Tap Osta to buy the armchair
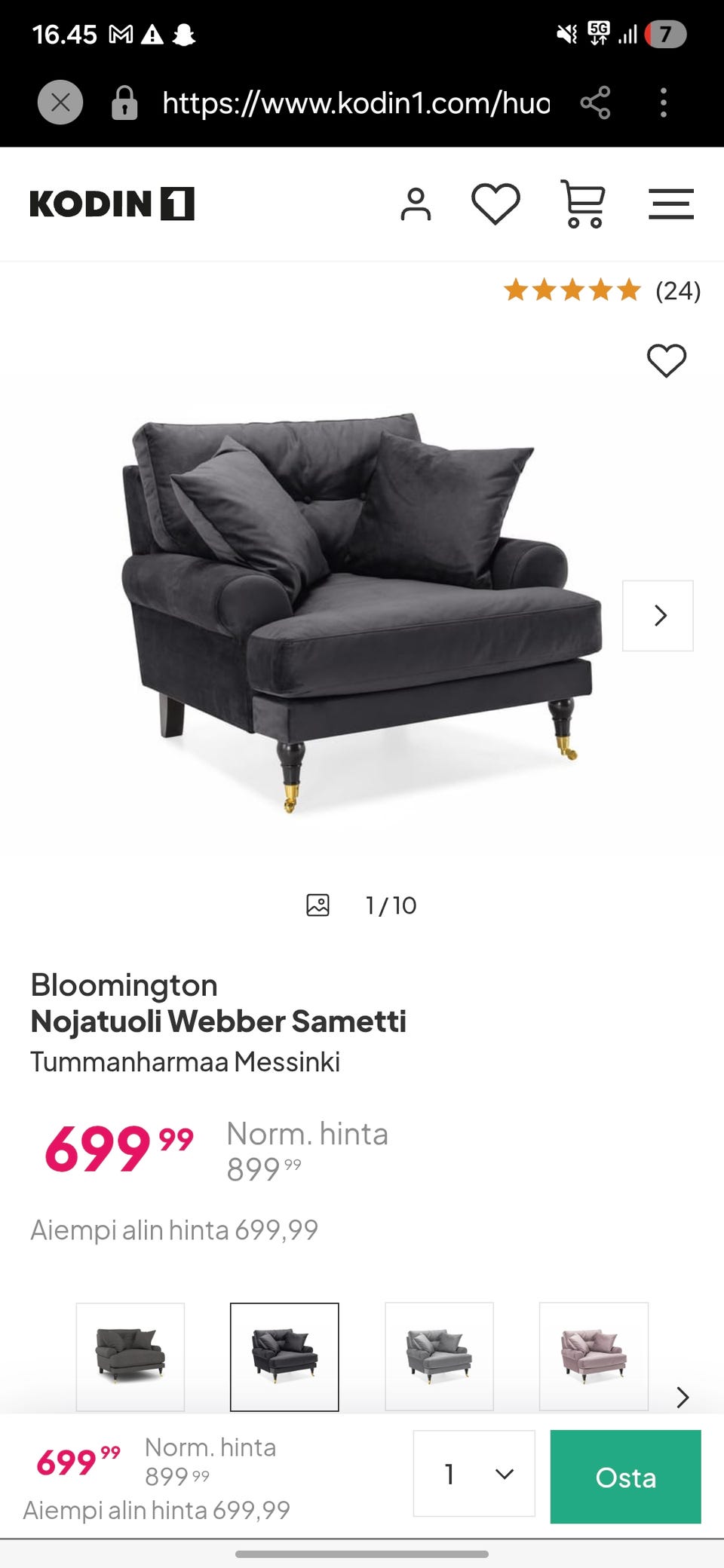This screenshot has height=1568, width=724. click(625, 1477)
